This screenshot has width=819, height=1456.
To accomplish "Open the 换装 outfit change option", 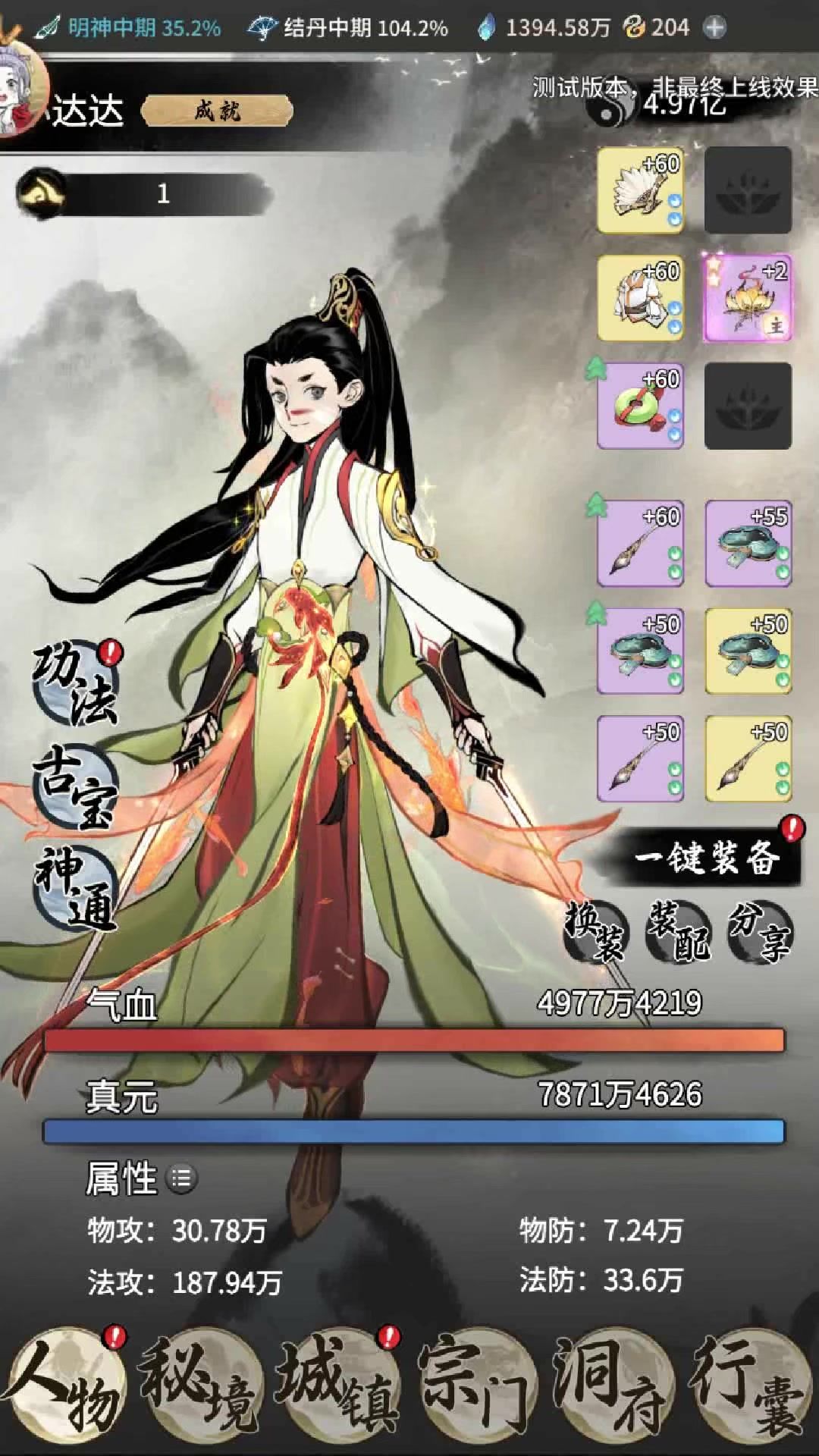I will pos(596,931).
